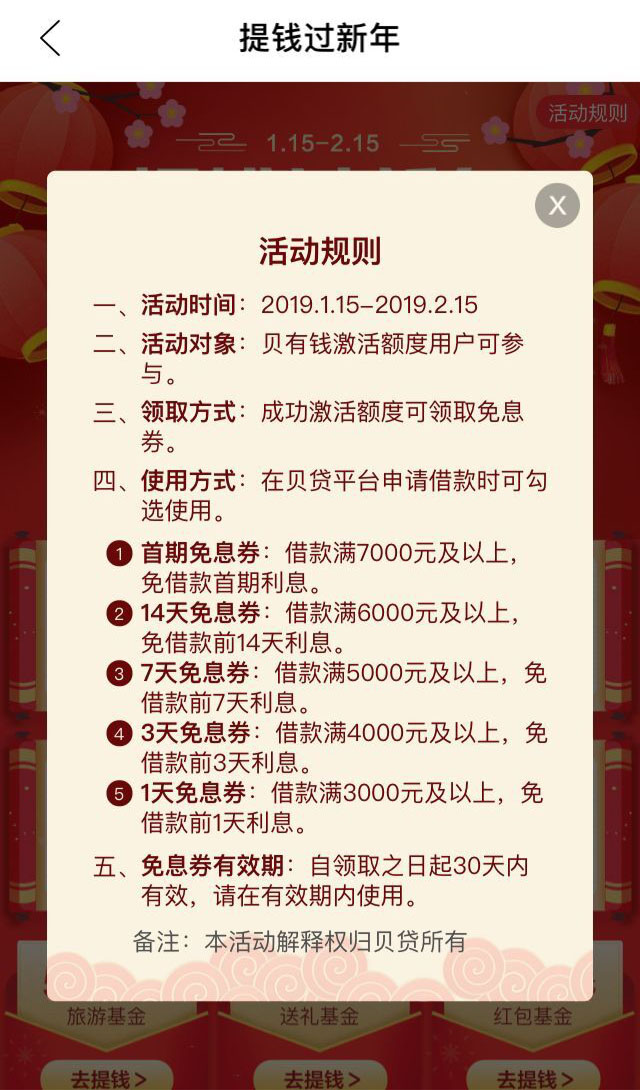Tap 去提钱 under 送礼基金
640x1090 pixels.
coord(321,1078)
